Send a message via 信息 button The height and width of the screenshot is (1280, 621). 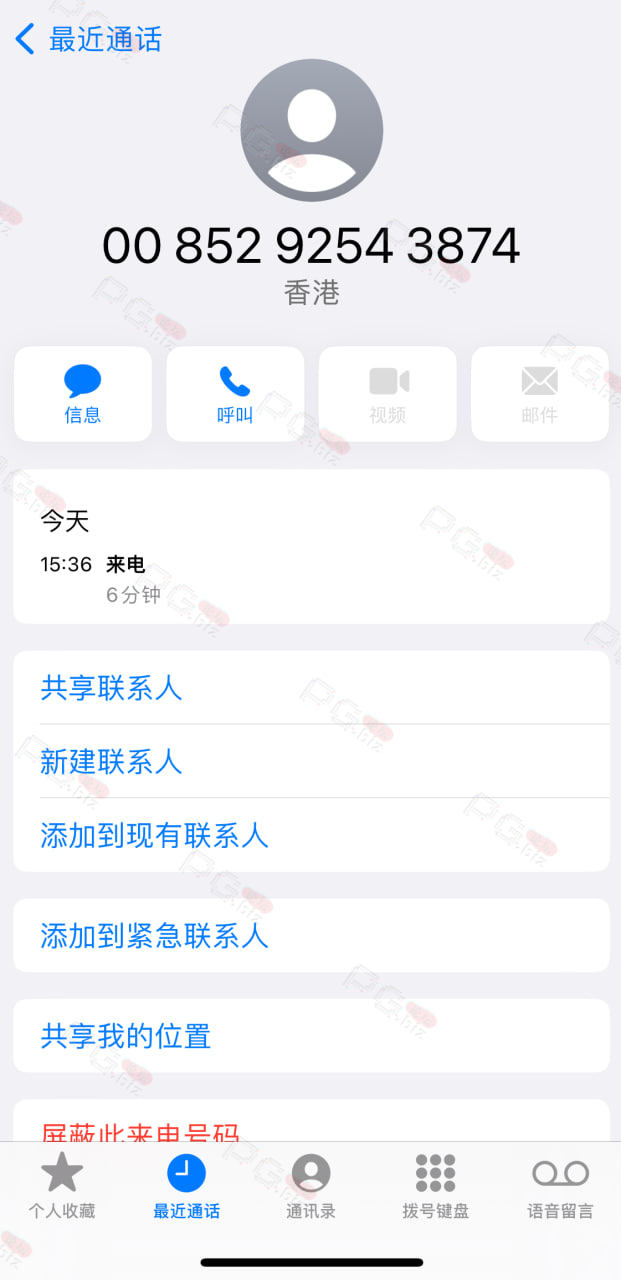(x=83, y=394)
